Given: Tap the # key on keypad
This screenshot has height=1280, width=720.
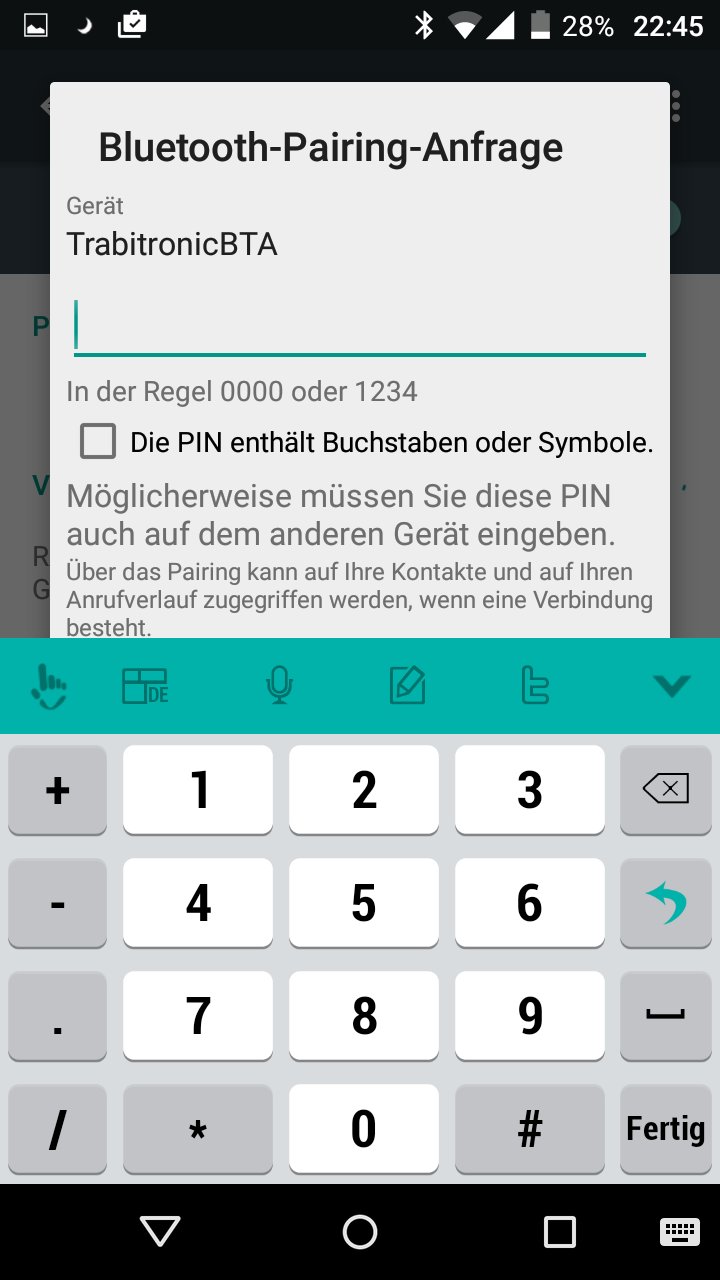Looking at the screenshot, I should (x=530, y=1129).
